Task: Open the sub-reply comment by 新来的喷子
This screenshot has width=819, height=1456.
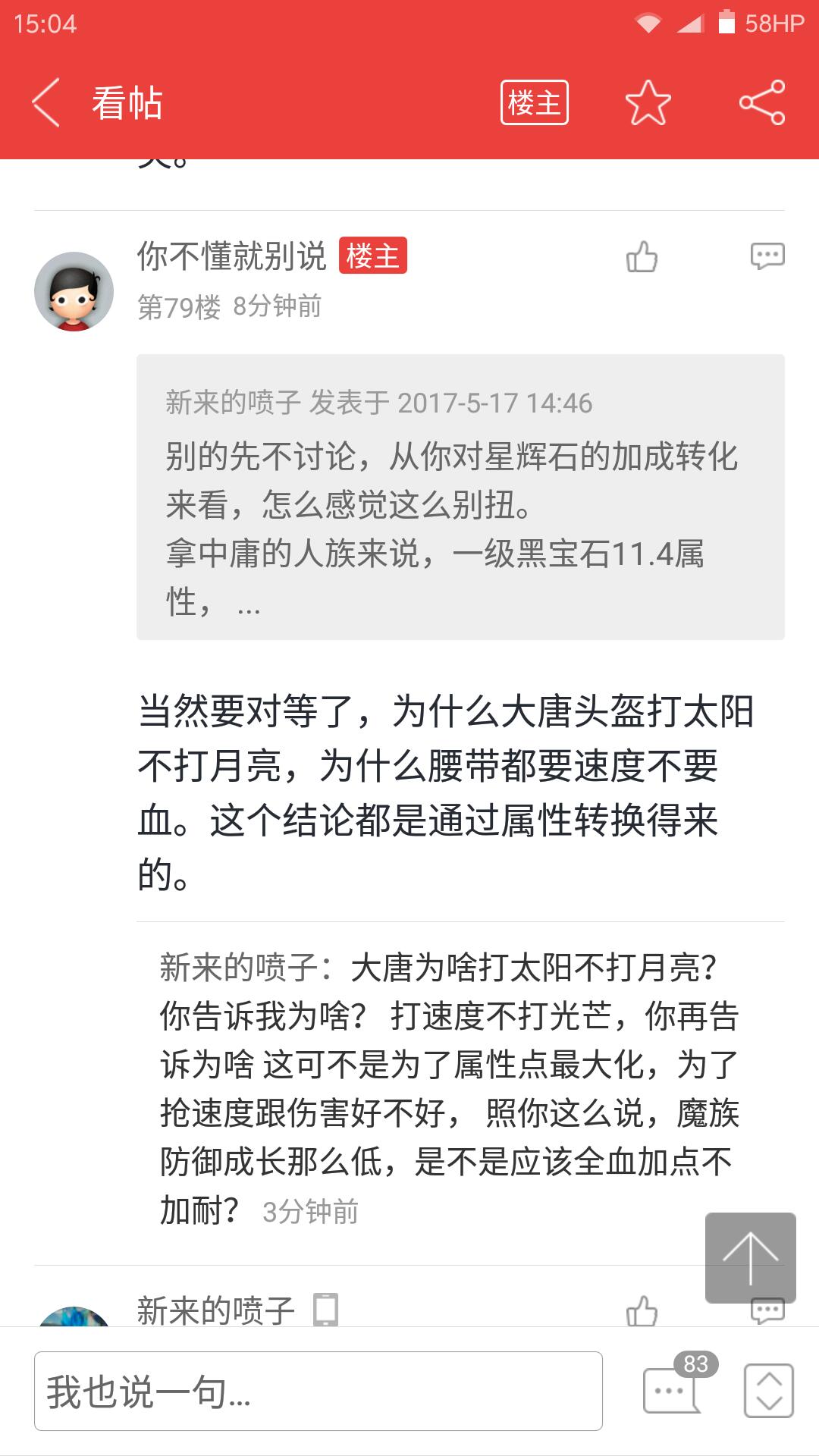Action: tap(447, 1088)
